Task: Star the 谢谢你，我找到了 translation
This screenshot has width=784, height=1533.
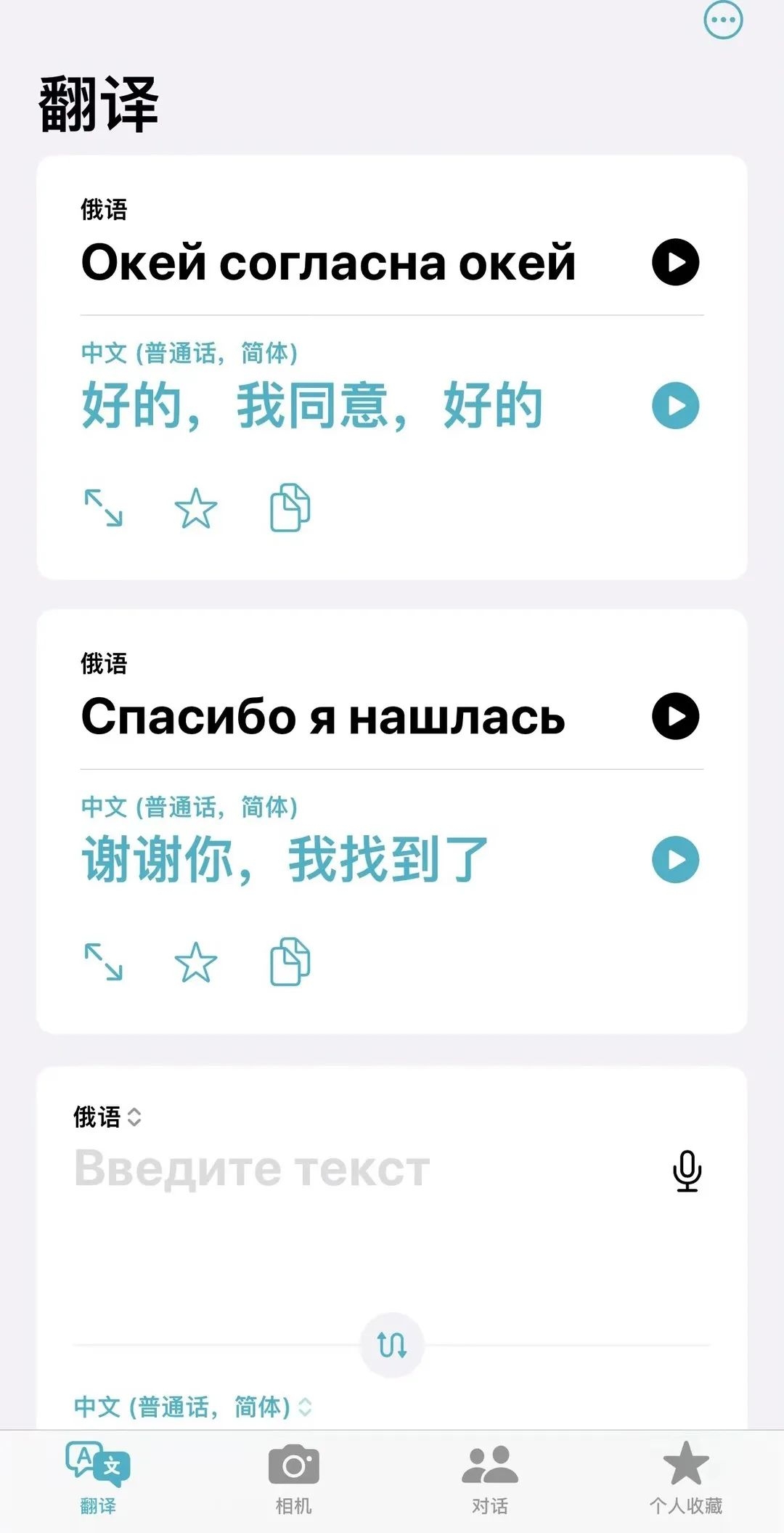Action: coord(196,962)
